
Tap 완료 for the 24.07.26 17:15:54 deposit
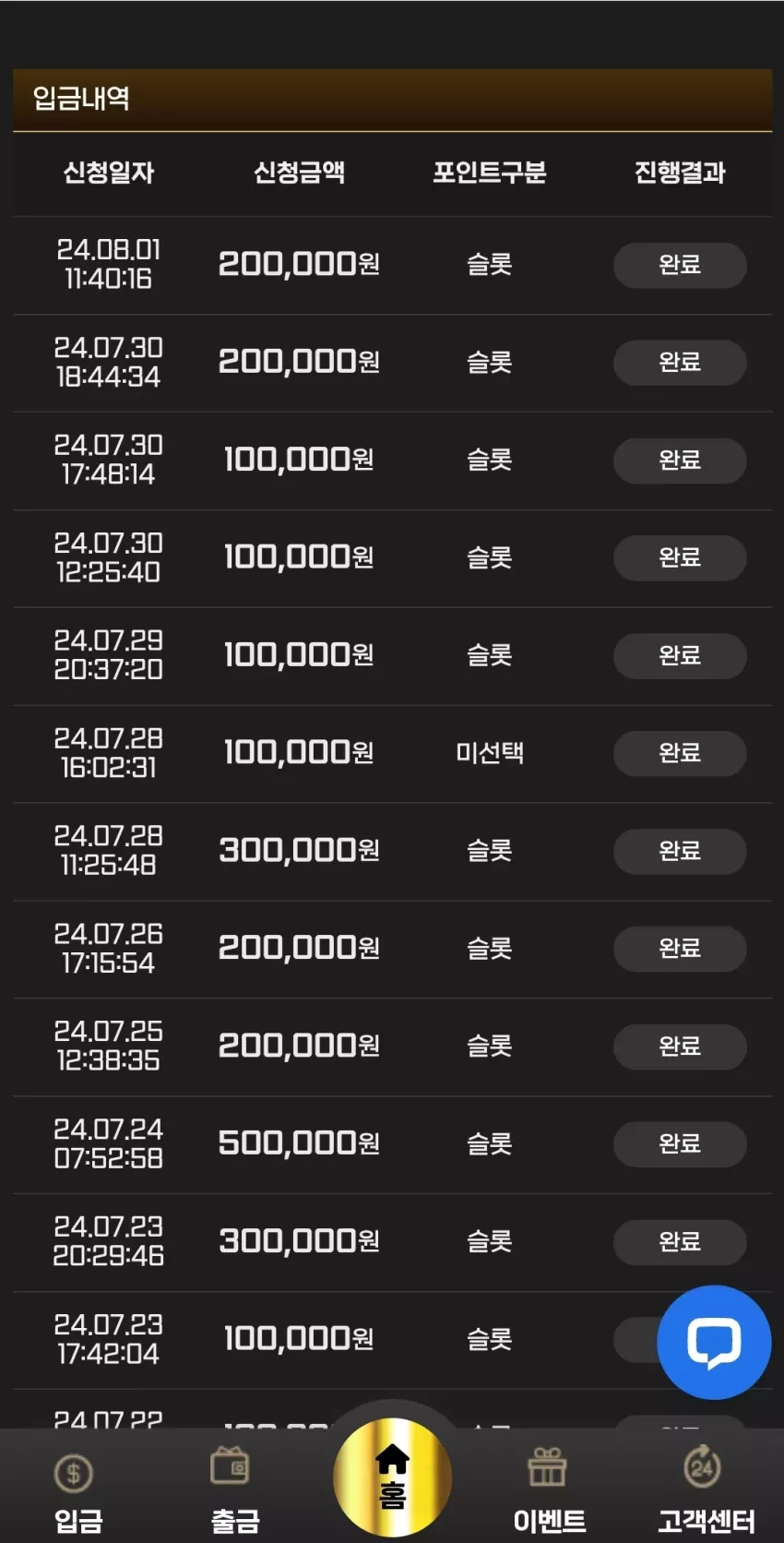[x=680, y=949]
